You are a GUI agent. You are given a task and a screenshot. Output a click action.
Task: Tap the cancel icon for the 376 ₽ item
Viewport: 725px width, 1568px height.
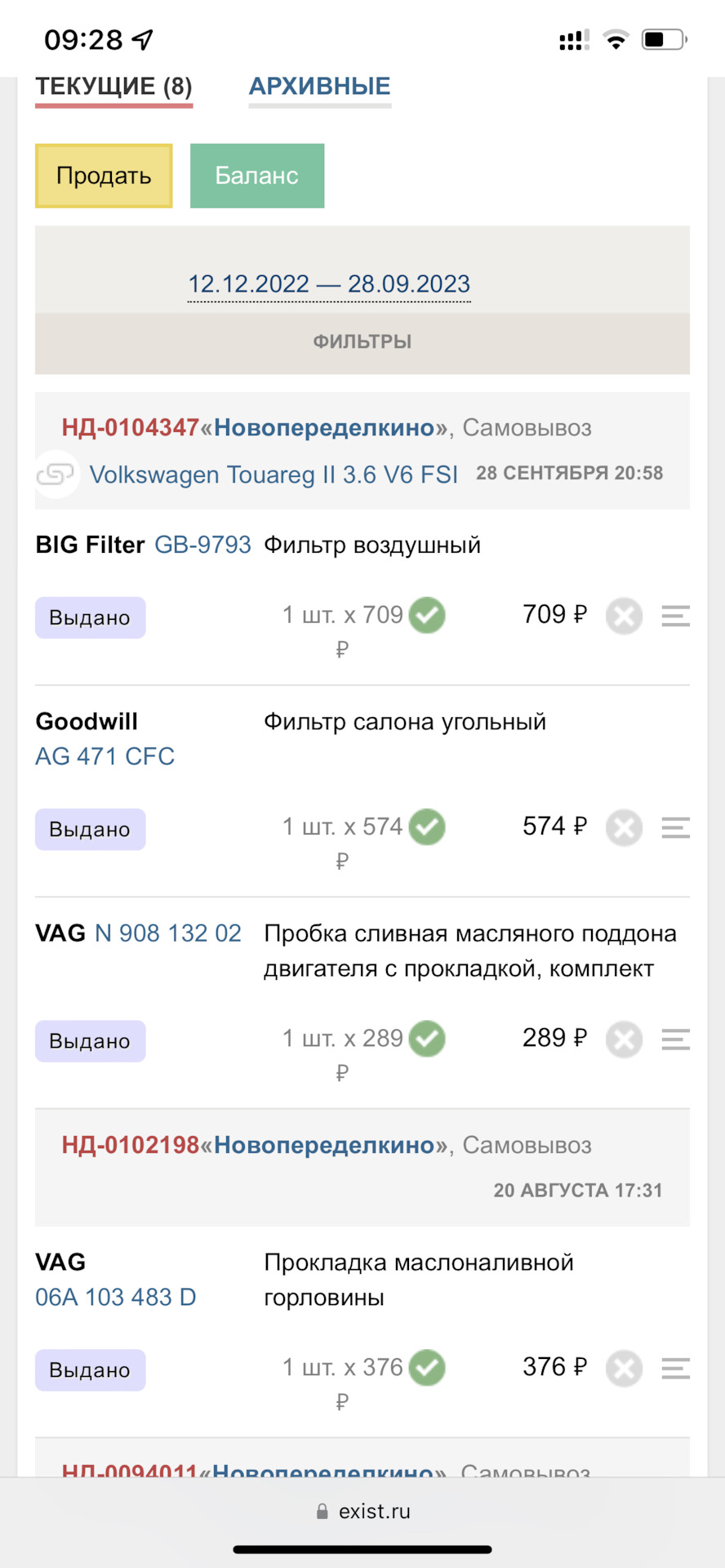tap(624, 1368)
